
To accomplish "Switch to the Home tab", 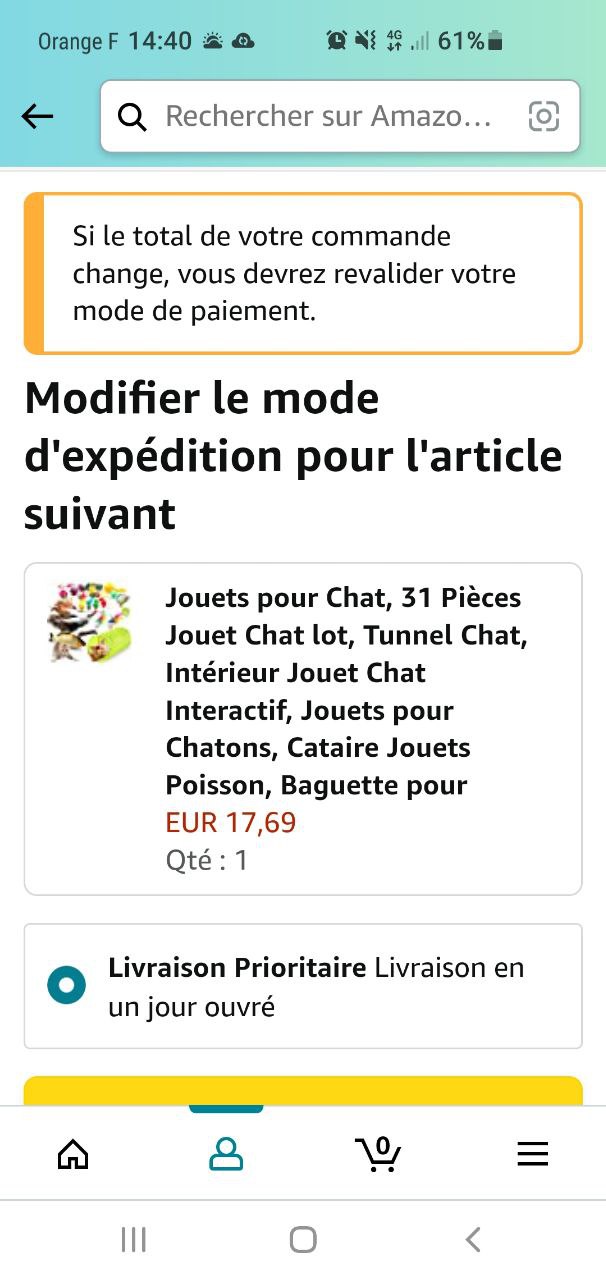I will tap(73, 1155).
